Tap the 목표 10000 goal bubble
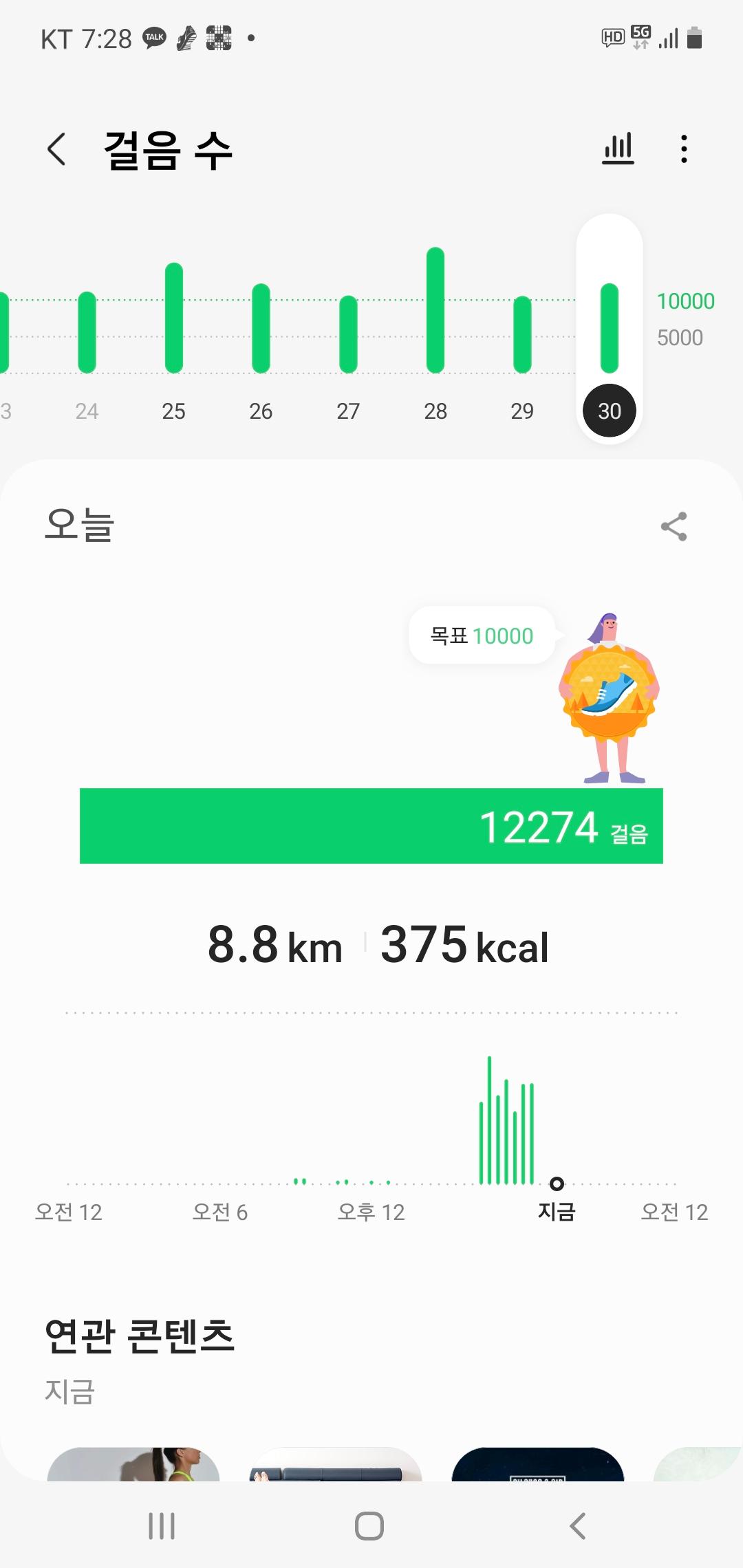743x1568 pixels. (x=482, y=635)
